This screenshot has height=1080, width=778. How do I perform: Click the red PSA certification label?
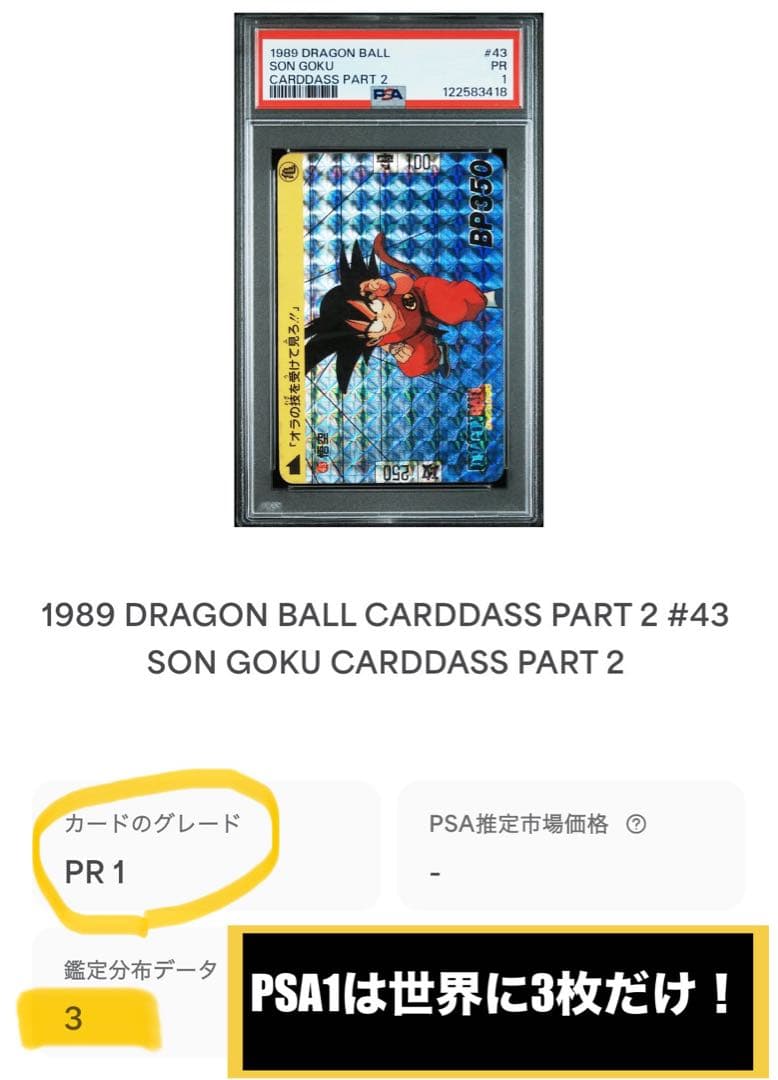pyautogui.click(x=388, y=68)
